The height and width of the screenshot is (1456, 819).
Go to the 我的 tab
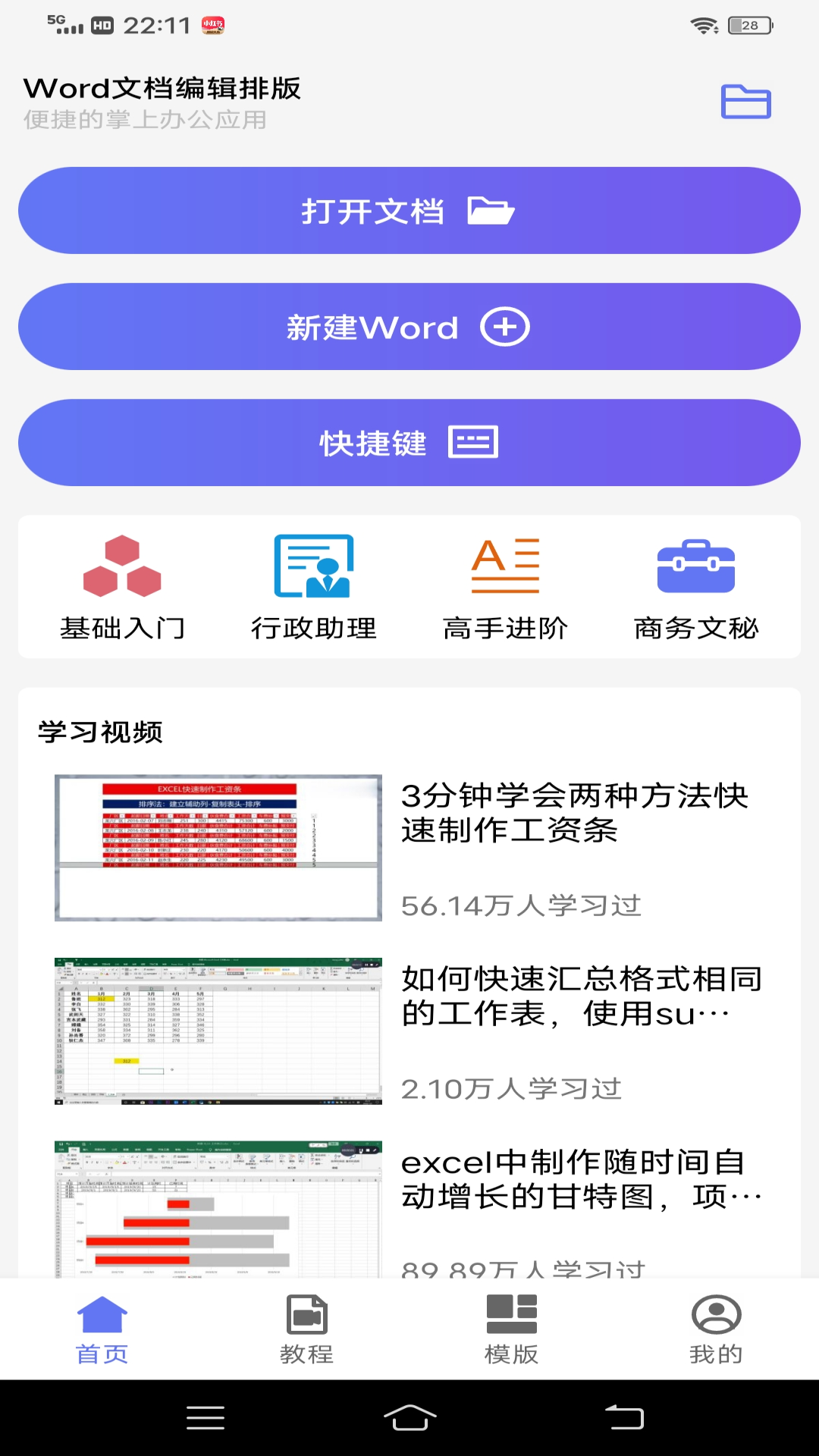(x=717, y=1330)
